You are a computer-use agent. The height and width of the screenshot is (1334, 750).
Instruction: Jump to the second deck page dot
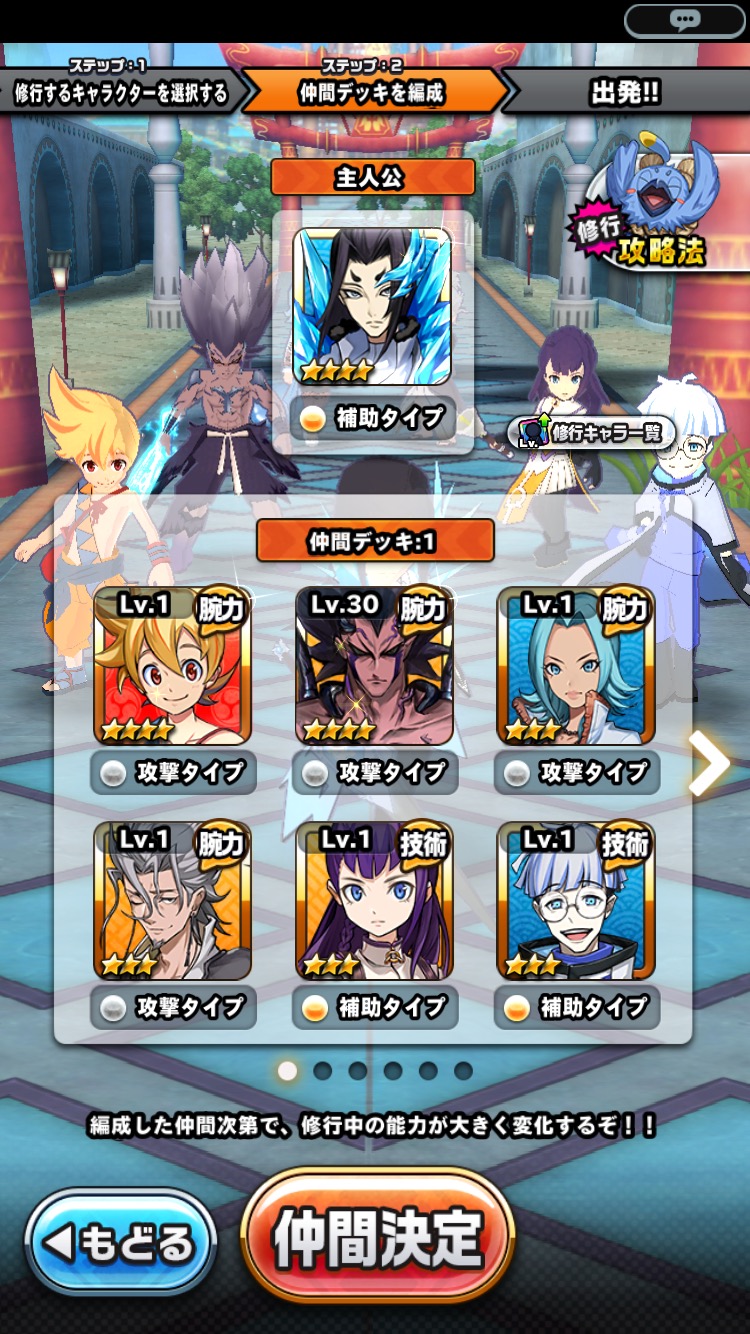(x=322, y=1071)
